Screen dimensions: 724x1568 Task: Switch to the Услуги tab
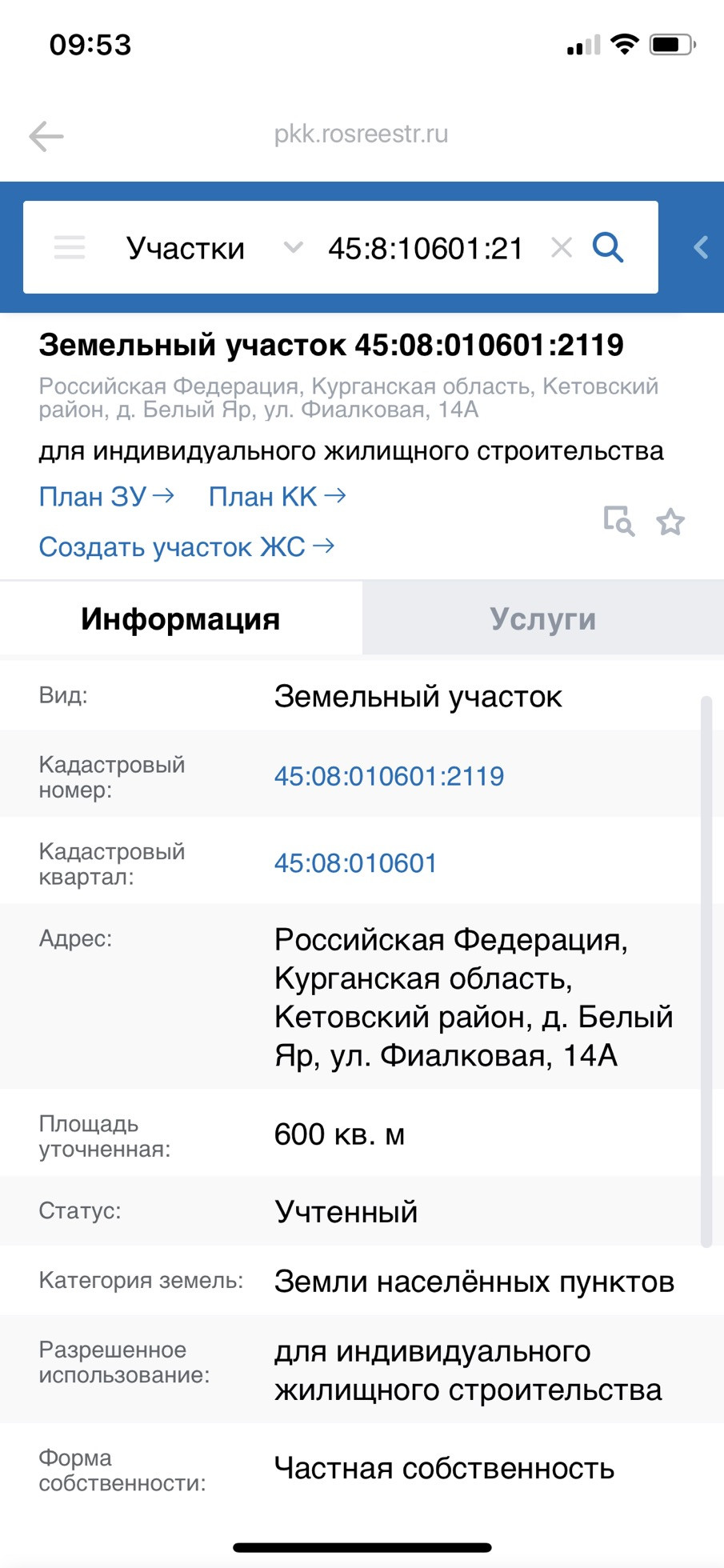tap(543, 618)
